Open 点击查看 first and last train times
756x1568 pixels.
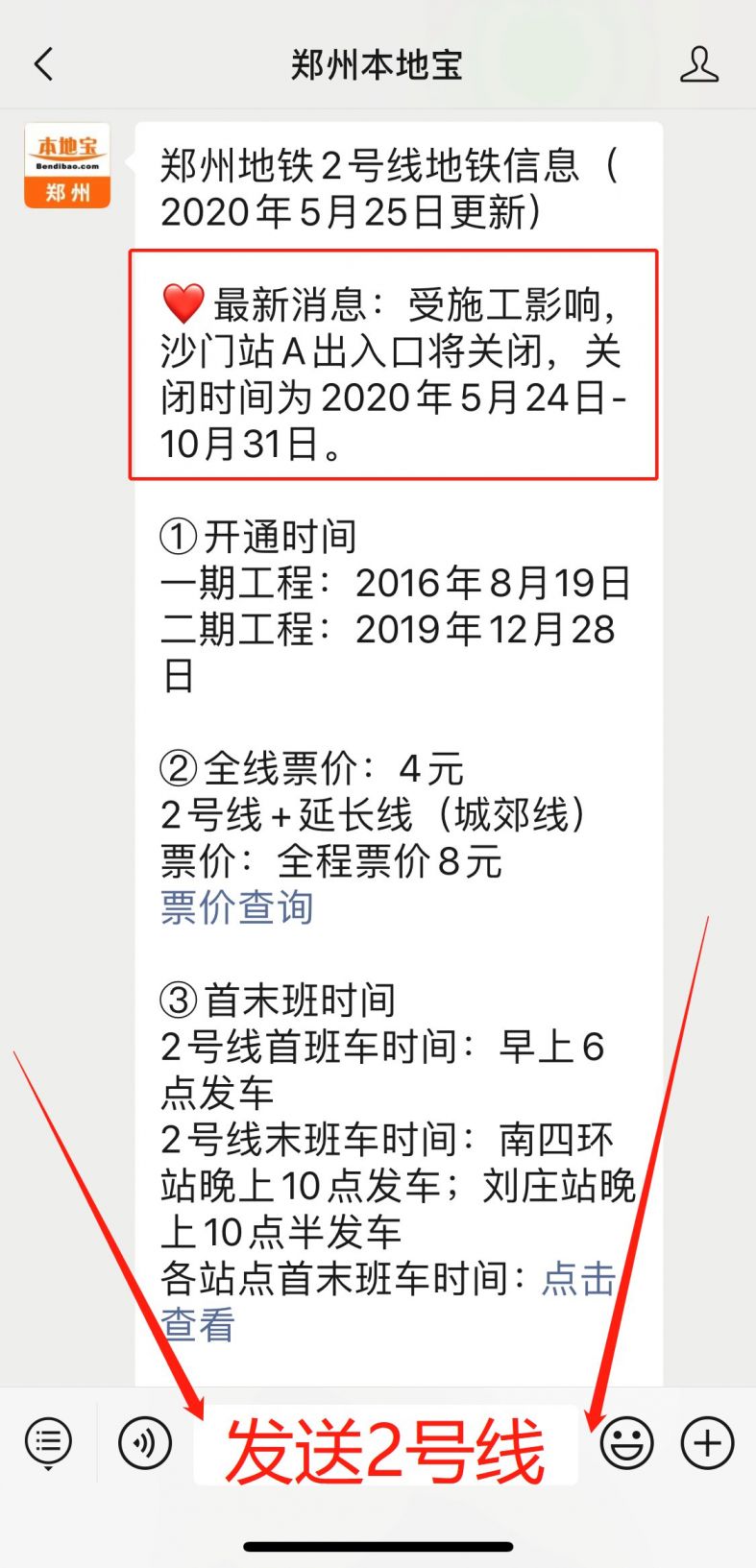click(578, 1279)
